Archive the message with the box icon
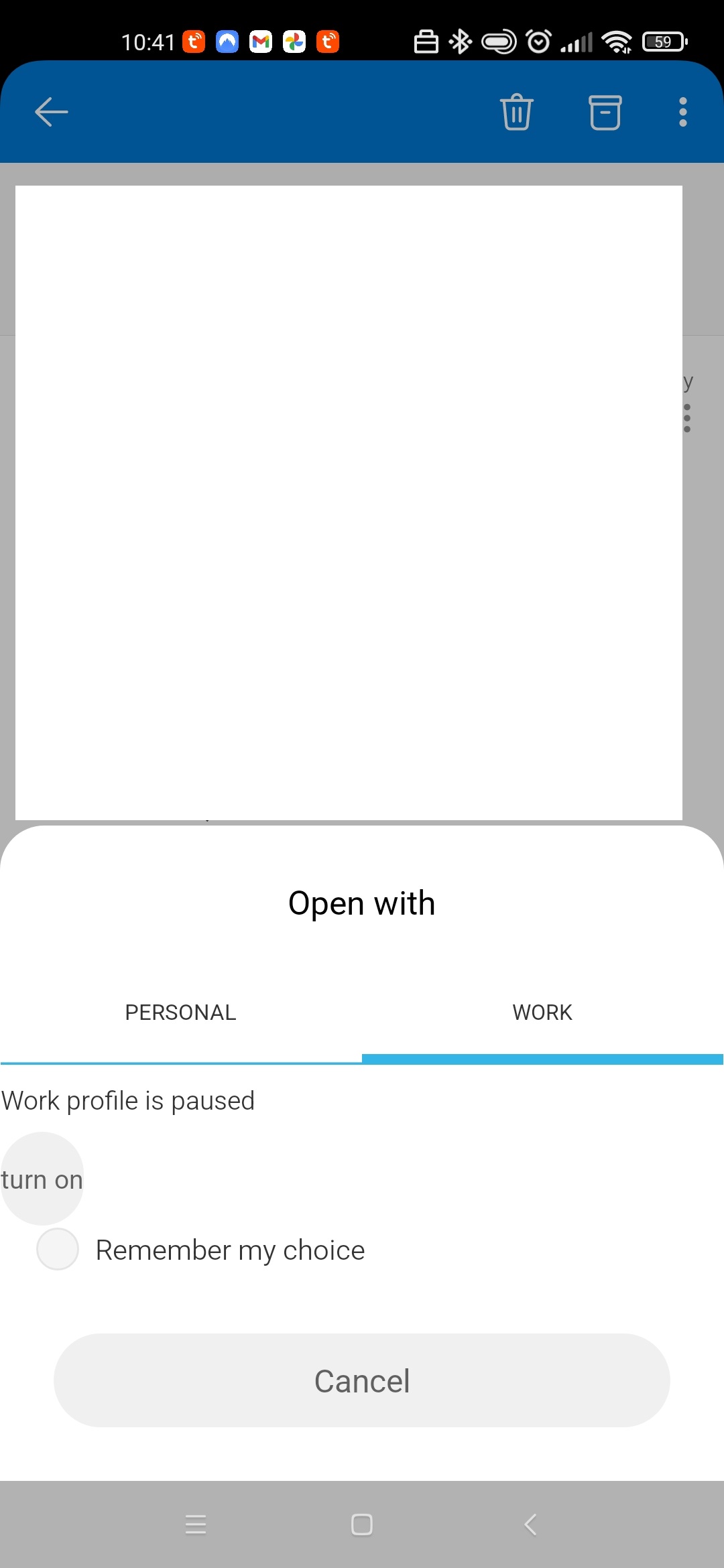 [605, 112]
